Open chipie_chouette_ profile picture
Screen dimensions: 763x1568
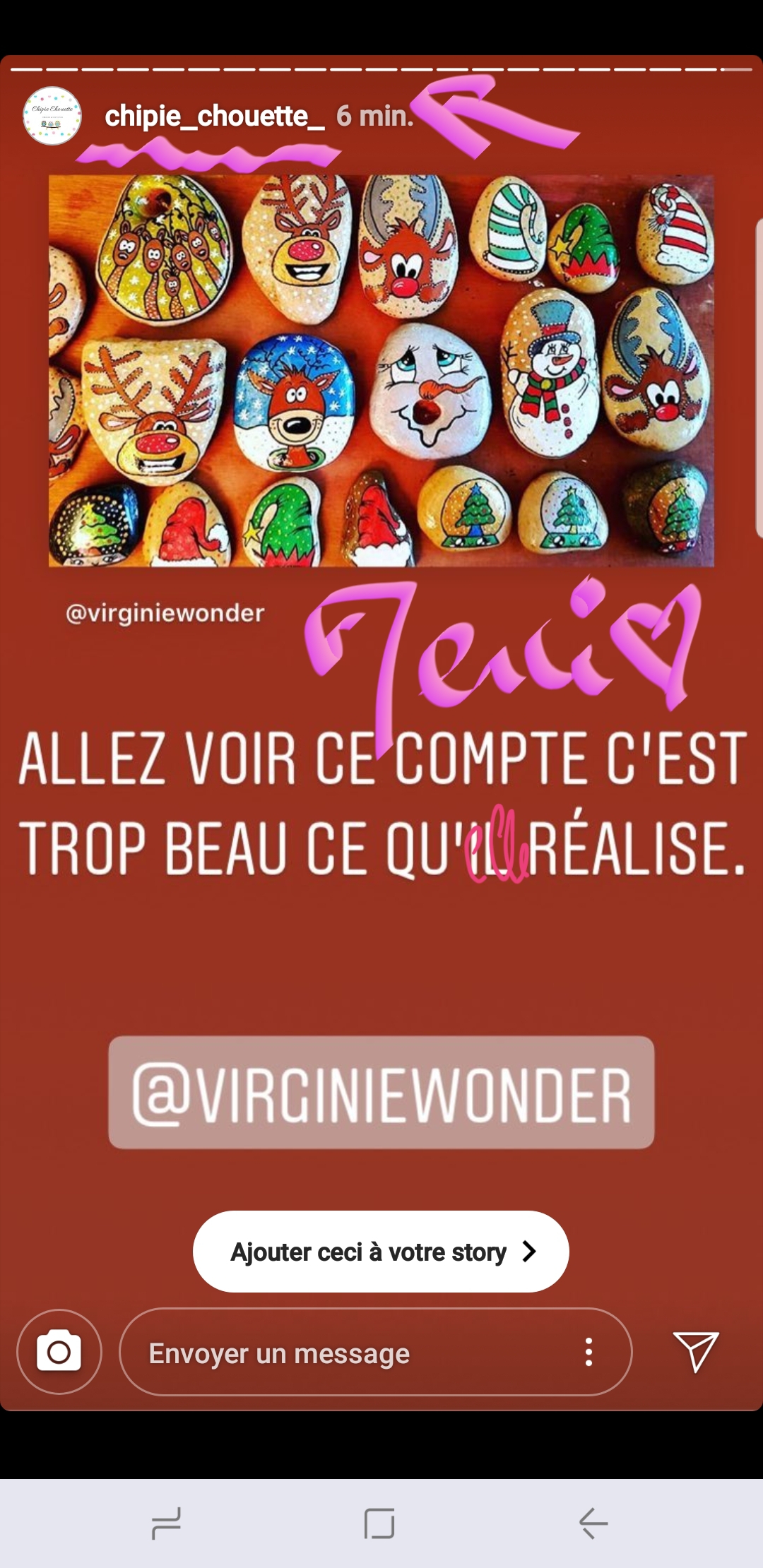coord(52,116)
